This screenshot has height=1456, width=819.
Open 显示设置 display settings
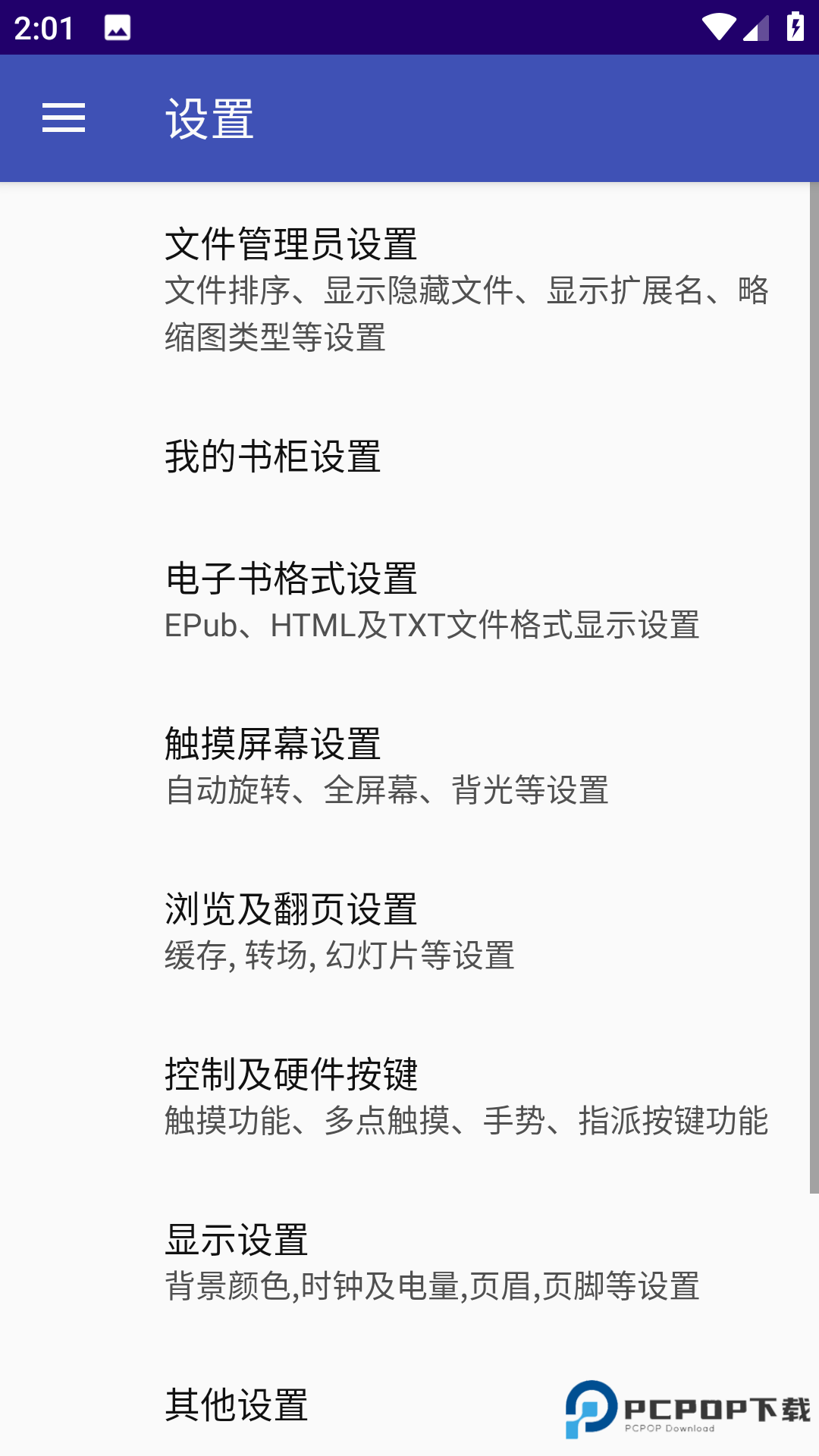click(409, 1262)
